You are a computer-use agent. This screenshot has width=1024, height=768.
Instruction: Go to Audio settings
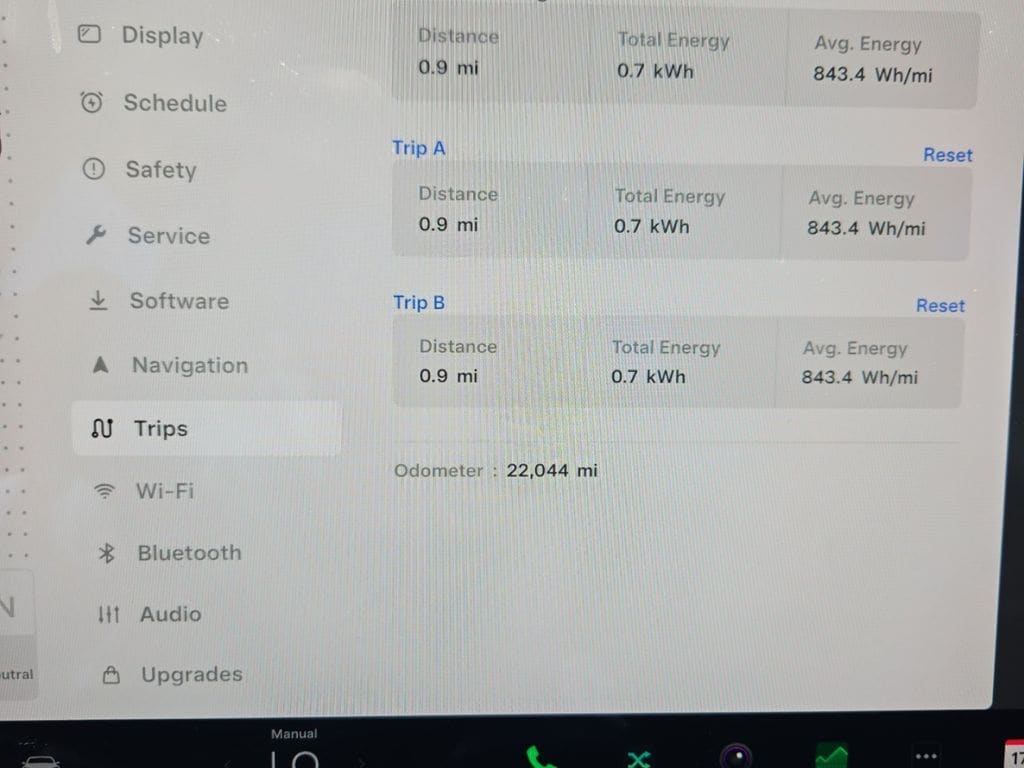click(x=169, y=614)
